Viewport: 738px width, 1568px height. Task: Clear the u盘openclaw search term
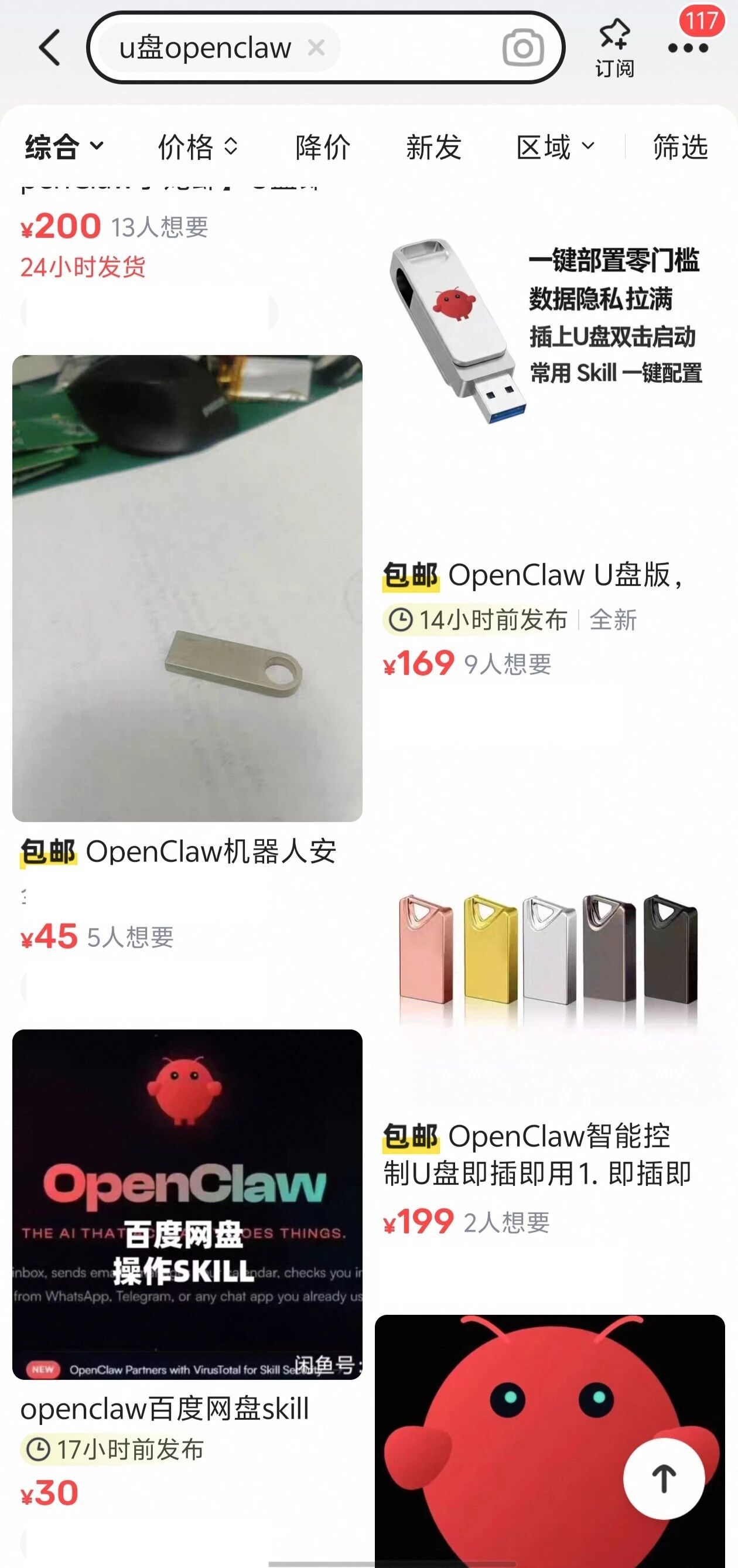(316, 47)
